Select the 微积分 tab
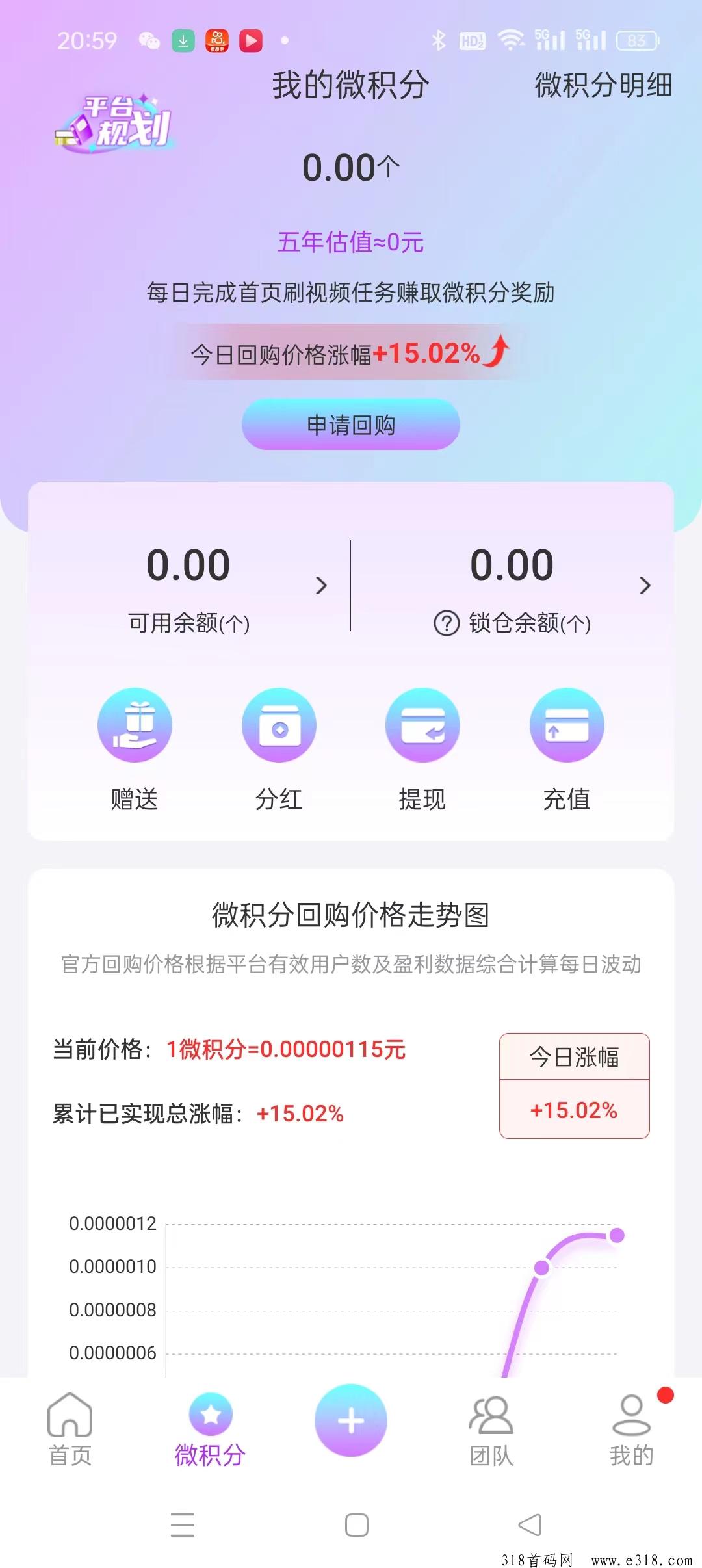Image resolution: width=702 pixels, height=1568 pixels. click(210, 1430)
